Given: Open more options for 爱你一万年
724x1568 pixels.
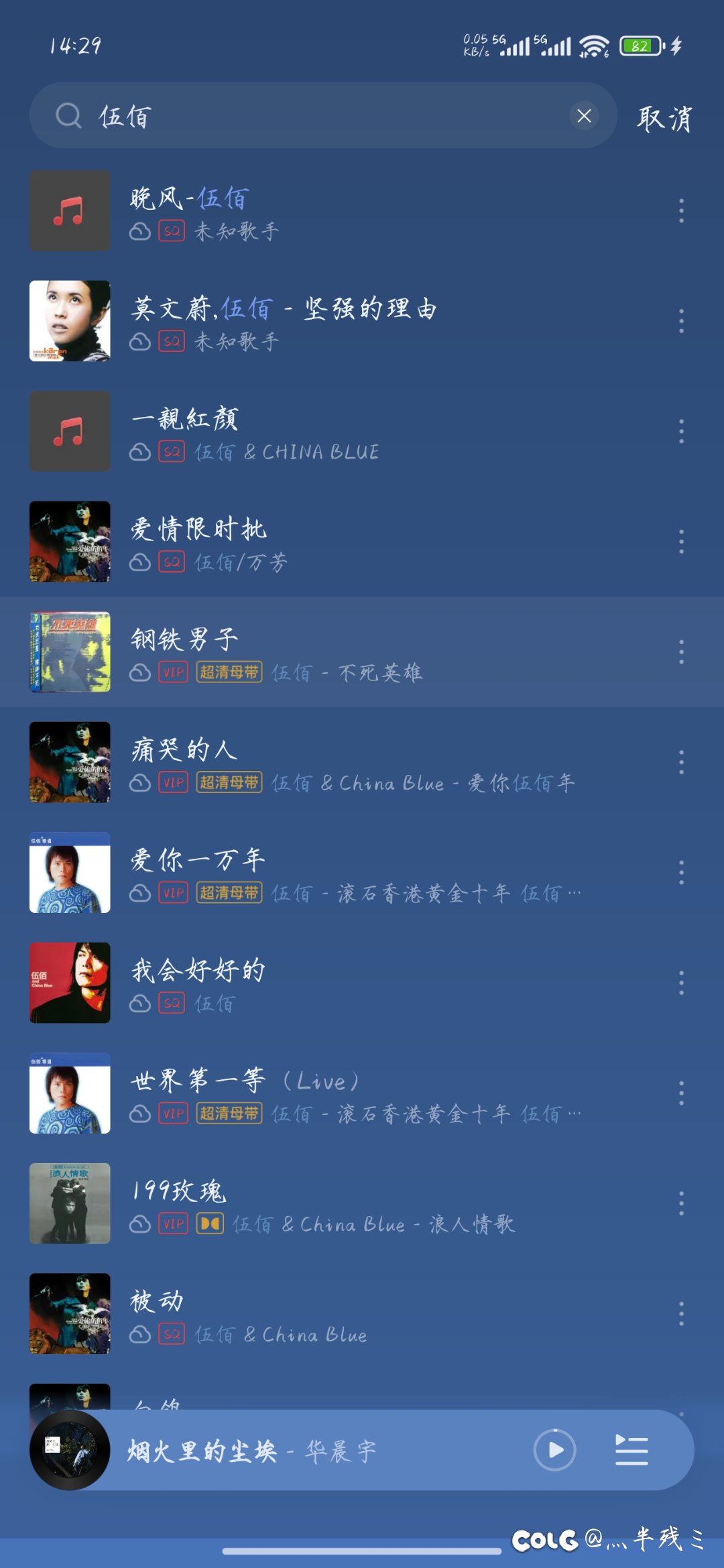Looking at the screenshot, I should [681, 873].
